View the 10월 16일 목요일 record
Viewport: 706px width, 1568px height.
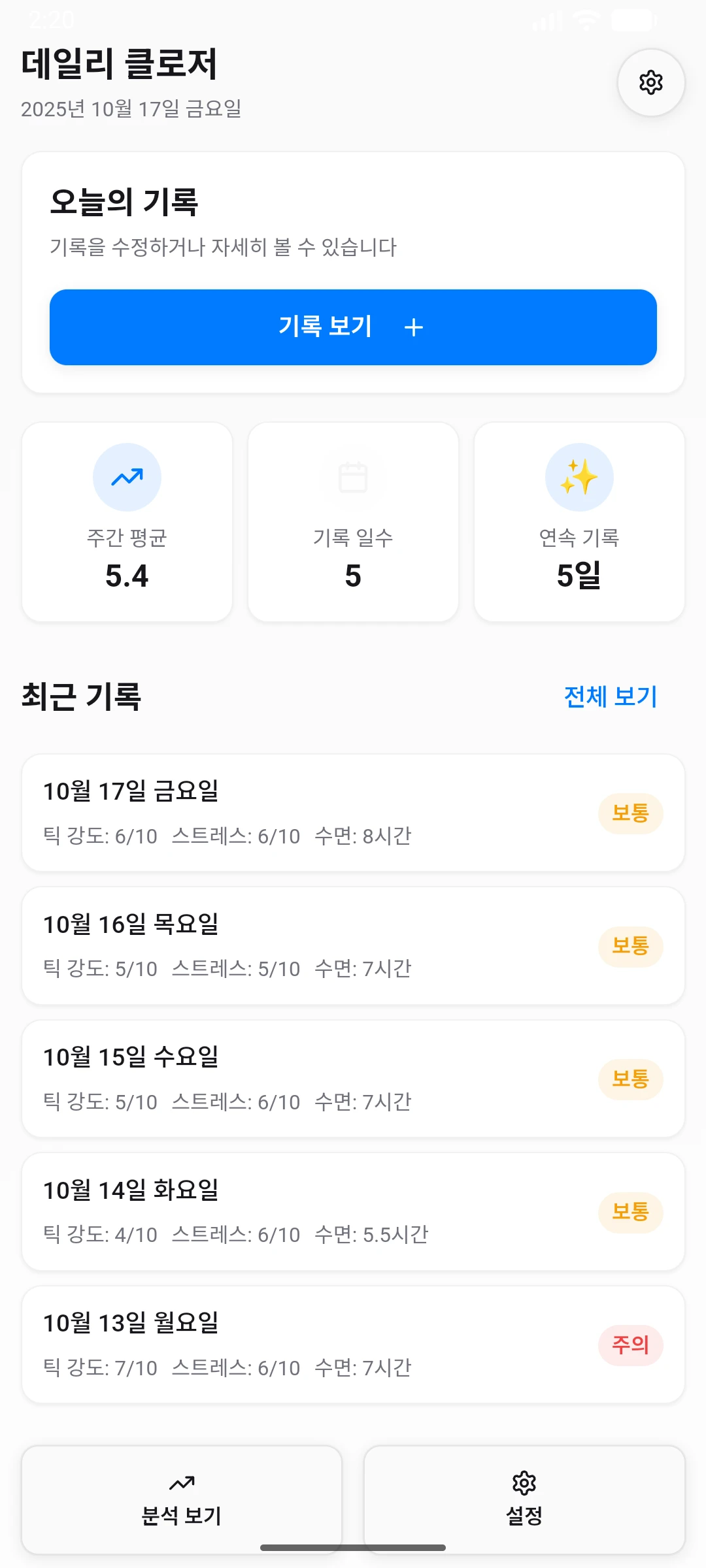click(x=353, y=945)
